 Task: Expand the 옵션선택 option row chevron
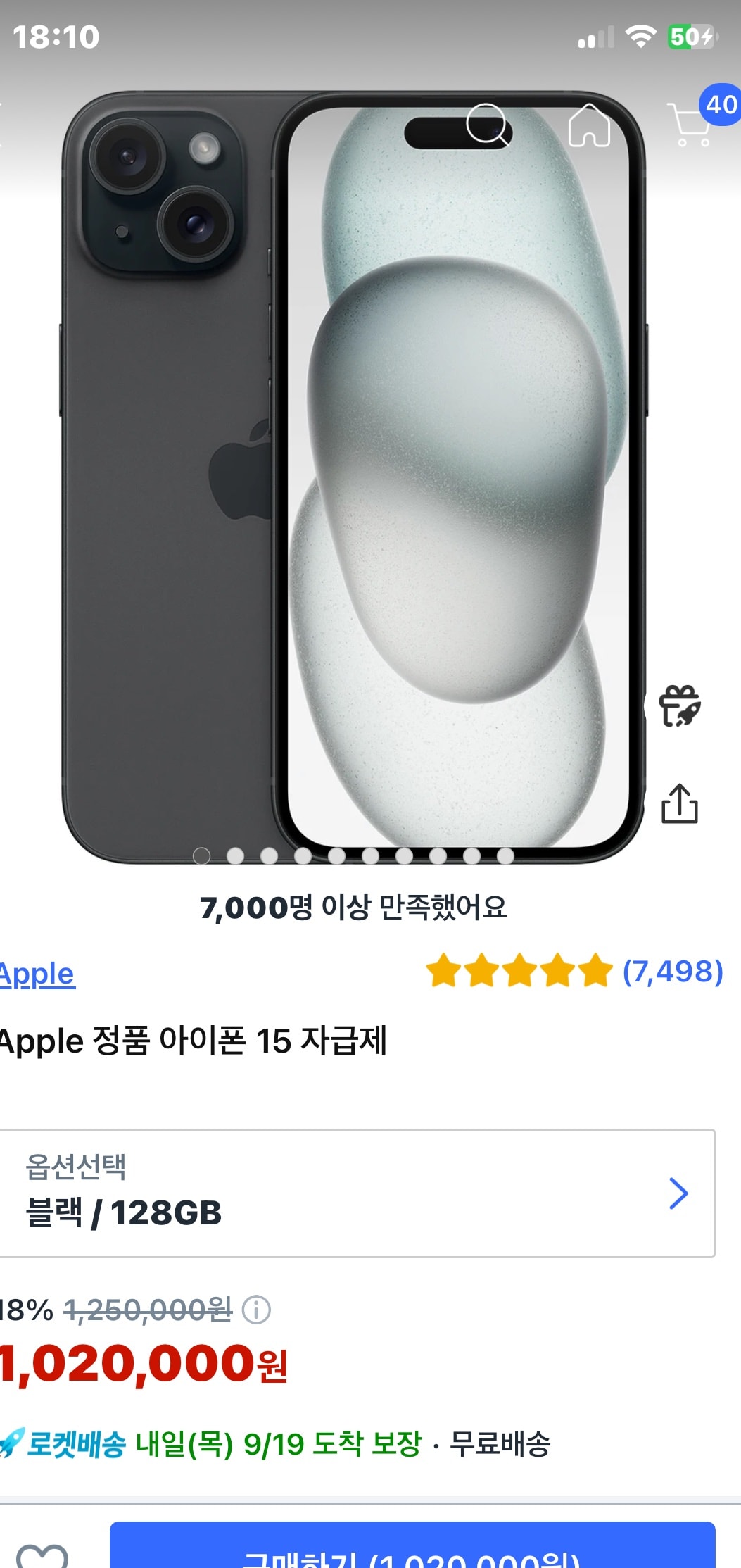(x=679, y=1193)
